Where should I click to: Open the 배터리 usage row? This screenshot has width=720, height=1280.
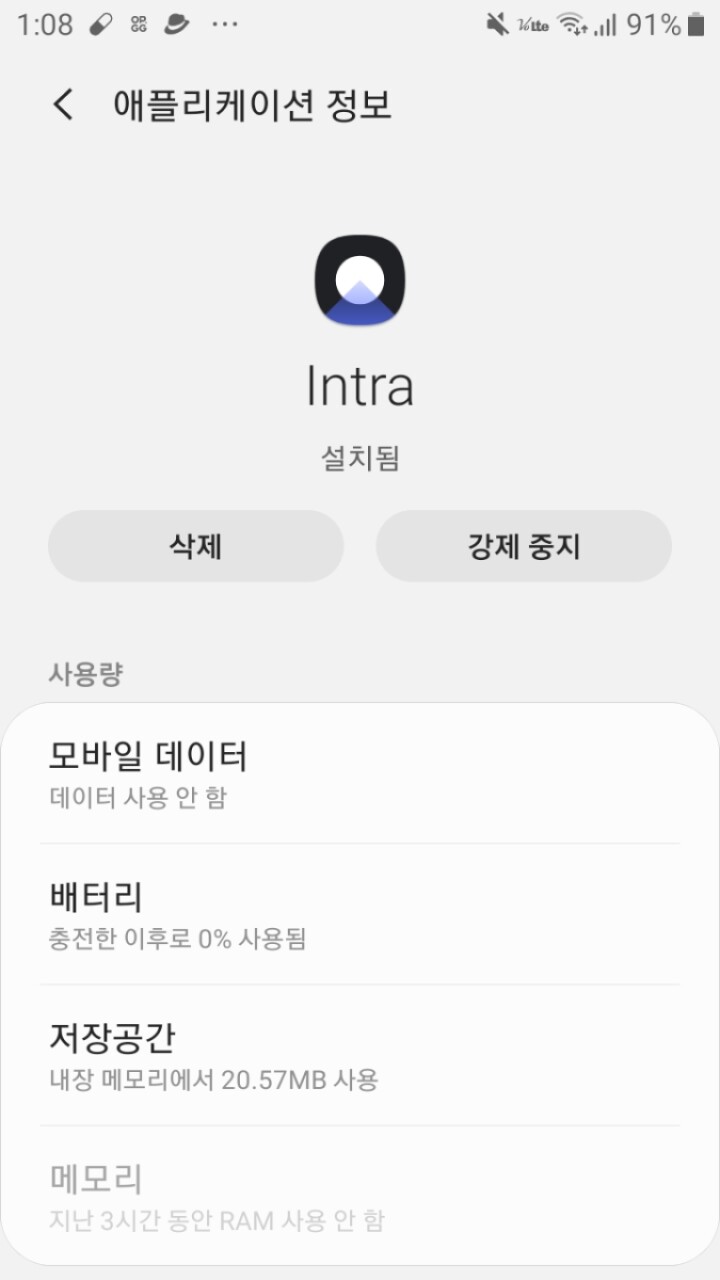[x=360, y=914]
